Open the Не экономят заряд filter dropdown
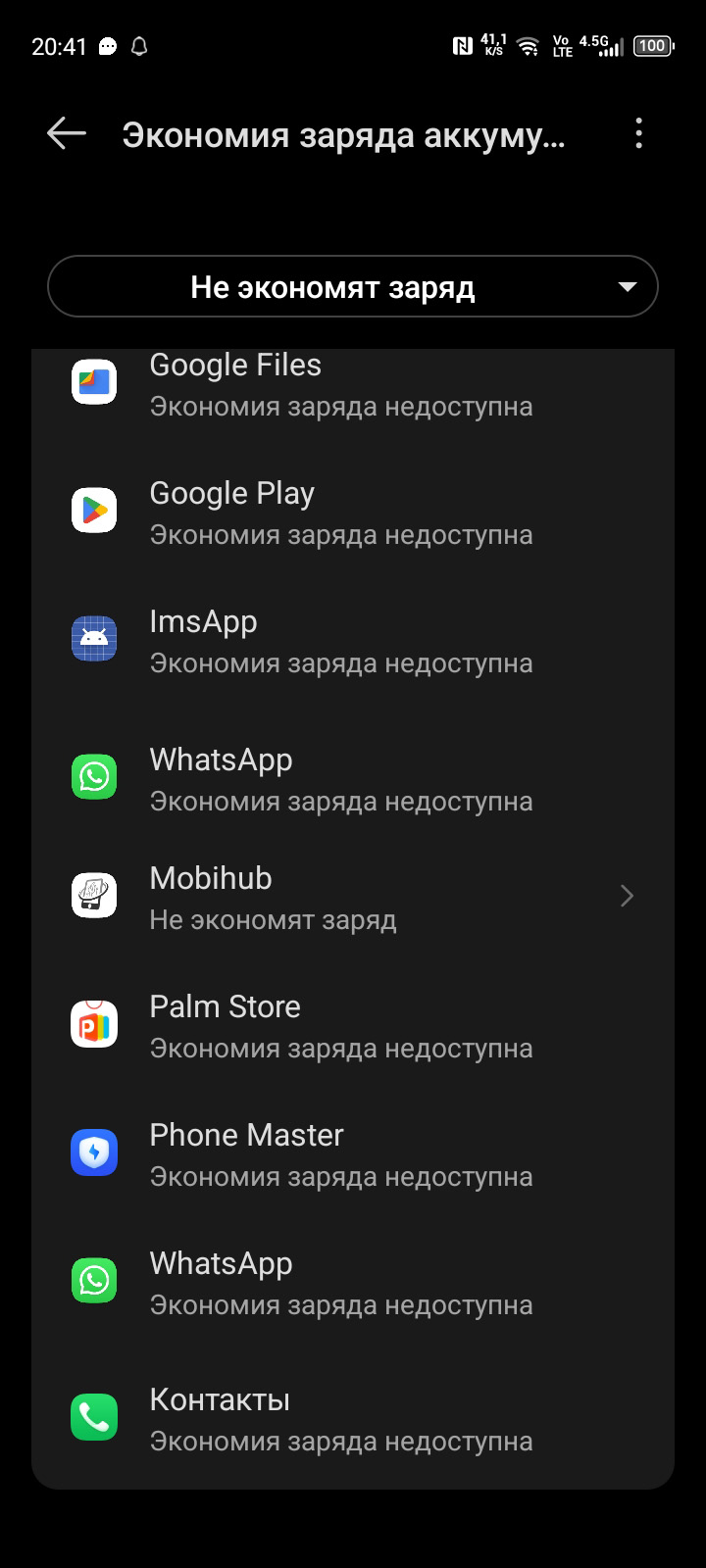The height and width of the screenshot is (1568, 706). (x=353, y=286)
